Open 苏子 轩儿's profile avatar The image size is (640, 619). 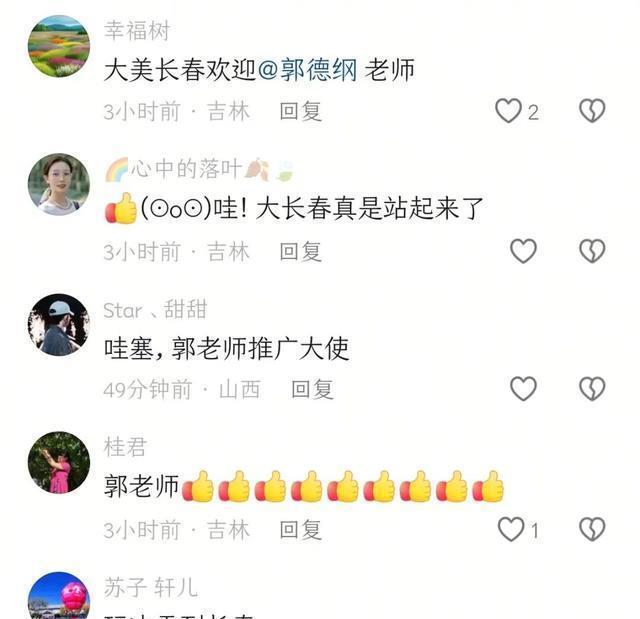[x=59, y=596]
